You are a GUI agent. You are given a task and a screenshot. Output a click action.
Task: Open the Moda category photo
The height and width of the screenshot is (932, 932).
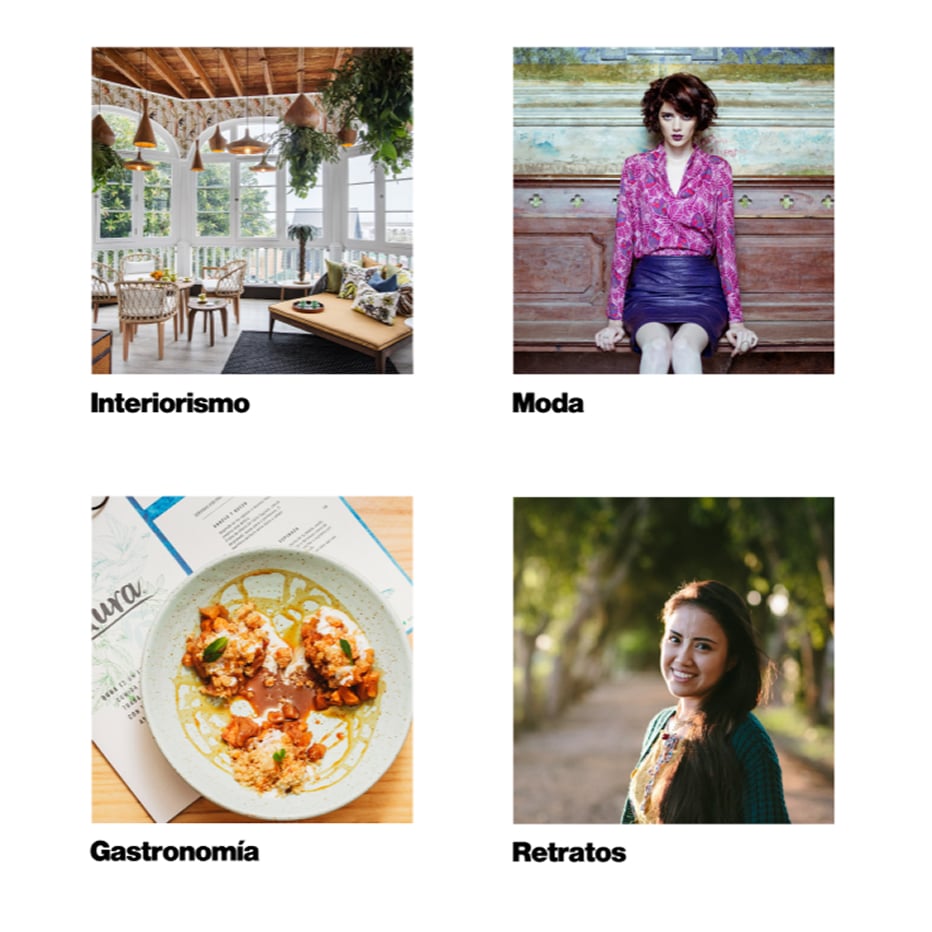click(673, 210)
